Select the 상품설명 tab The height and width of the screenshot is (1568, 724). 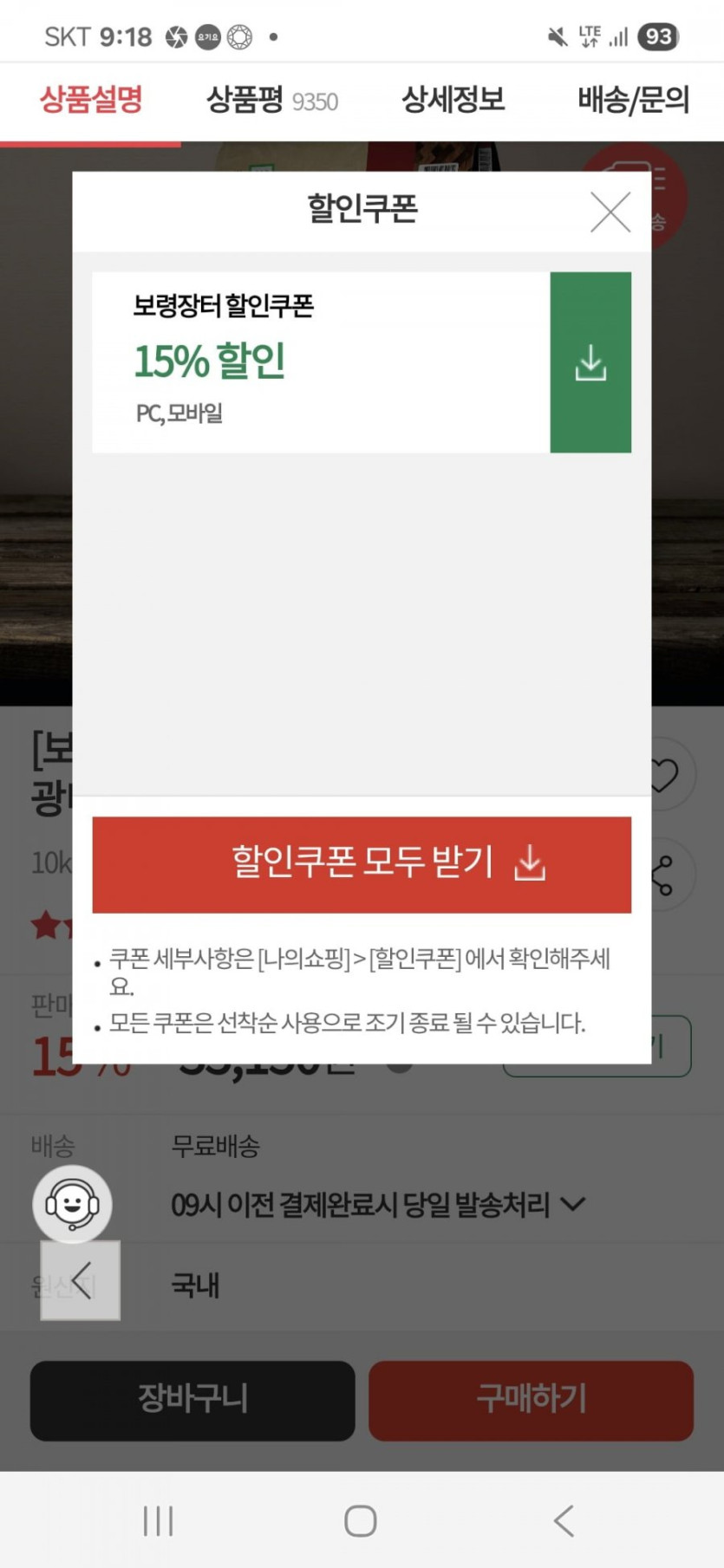click(x=91, y=101)
